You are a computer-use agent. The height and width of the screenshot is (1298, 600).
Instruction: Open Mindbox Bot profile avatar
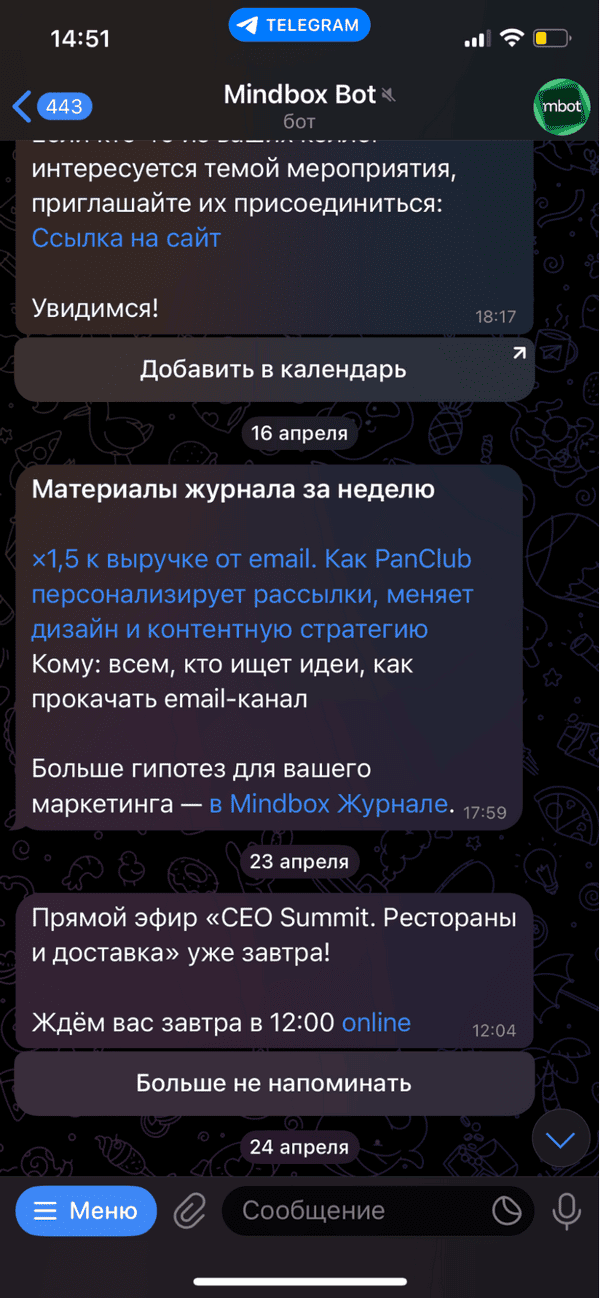[x=563, y=105]
